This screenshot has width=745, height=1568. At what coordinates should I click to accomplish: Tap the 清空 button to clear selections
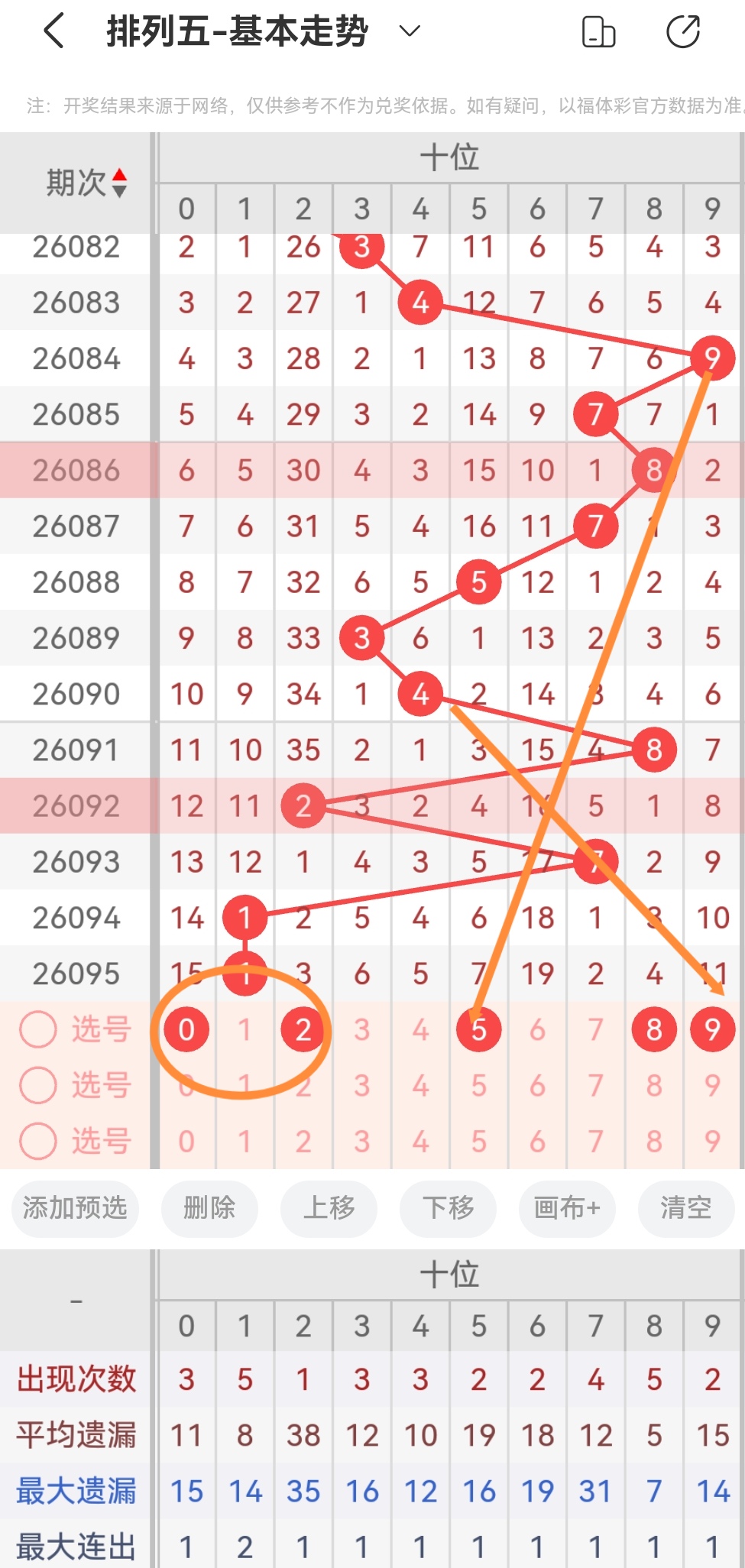click(x=685, y=1209)
